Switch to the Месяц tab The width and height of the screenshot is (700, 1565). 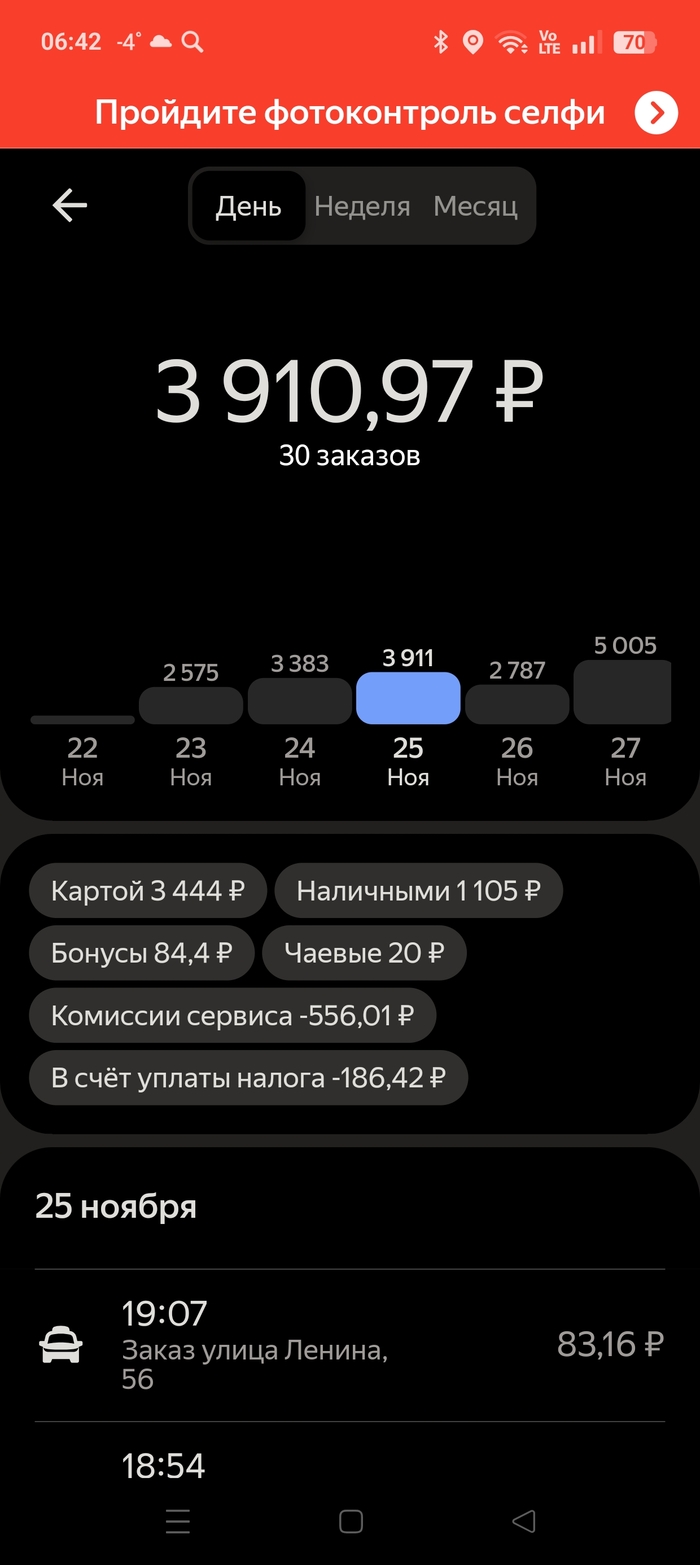tap(475, 206)
